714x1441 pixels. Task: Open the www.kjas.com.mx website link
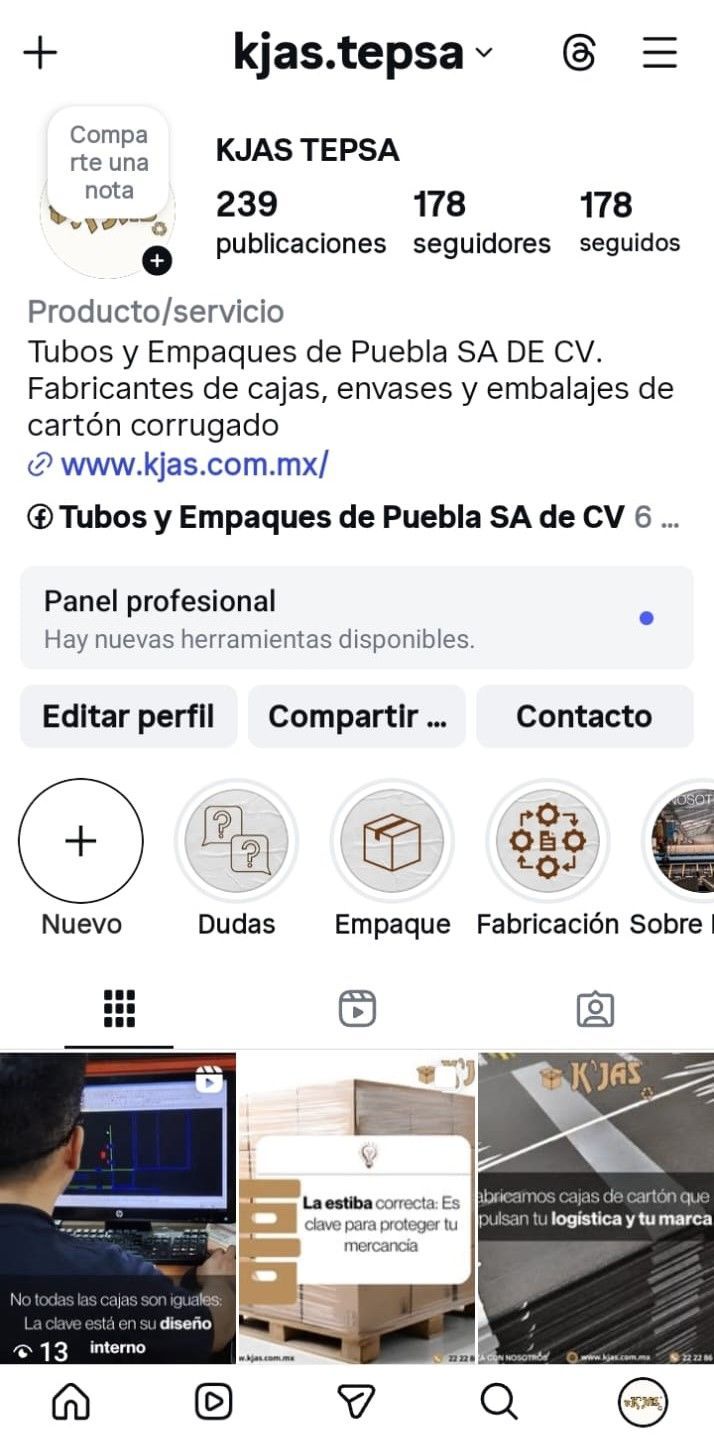[194, 465]
